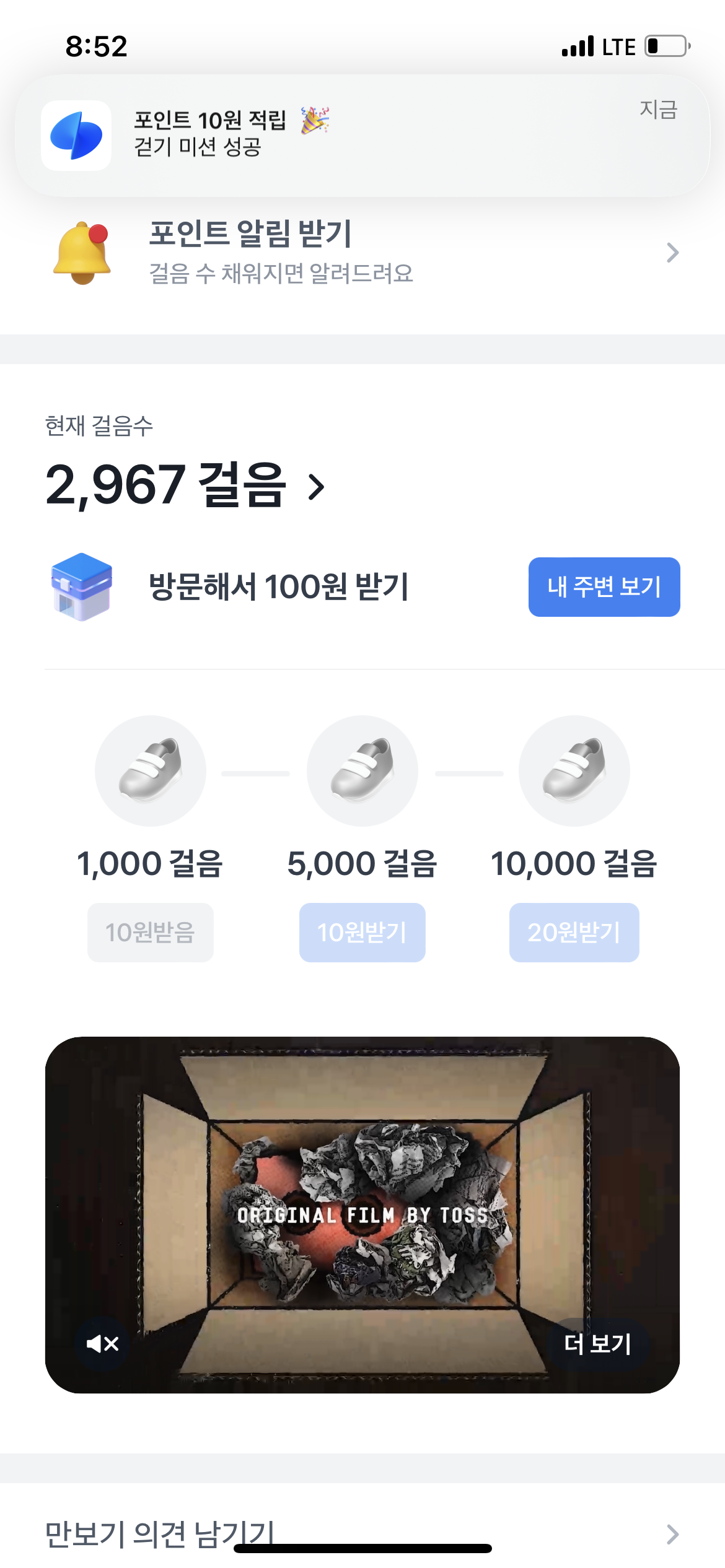Tap 더 보기 on the video
Viewport: 725px width, 1568px height.
[597, 1343]
